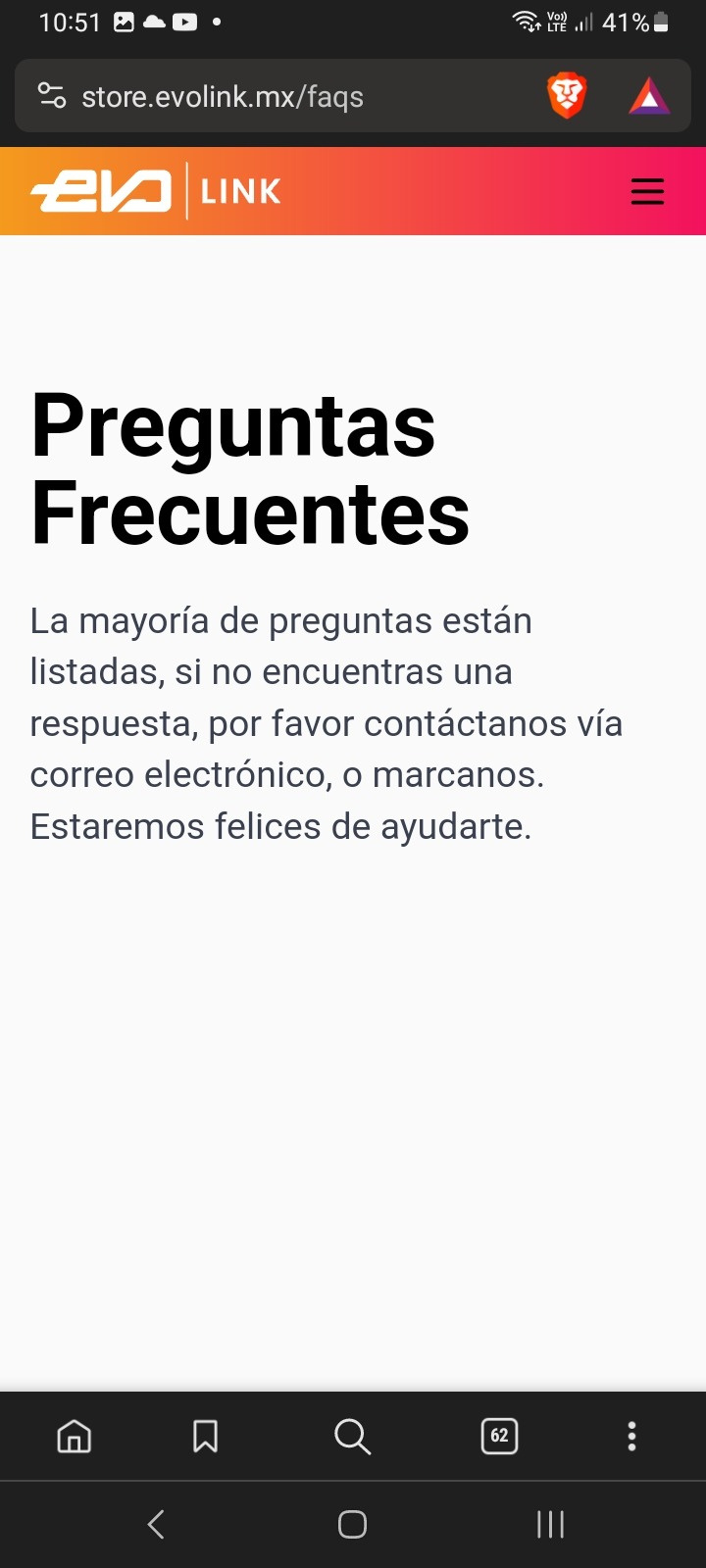Go to browser home page
Viewport: 706px width, 1568px height.
tap(75, 1437)
